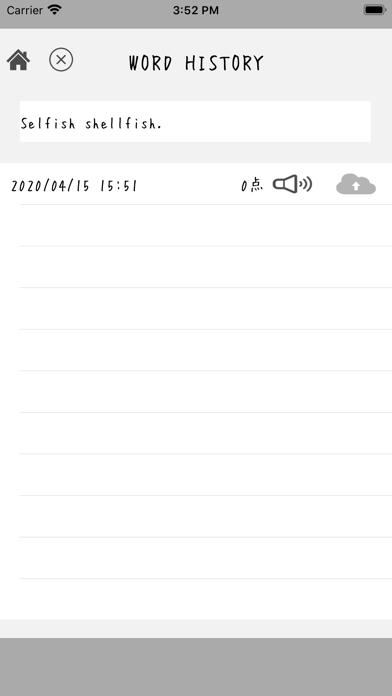The height and width of the screenshot is (696, 392).
Task: Close the word history view
Action: point(61,59)
